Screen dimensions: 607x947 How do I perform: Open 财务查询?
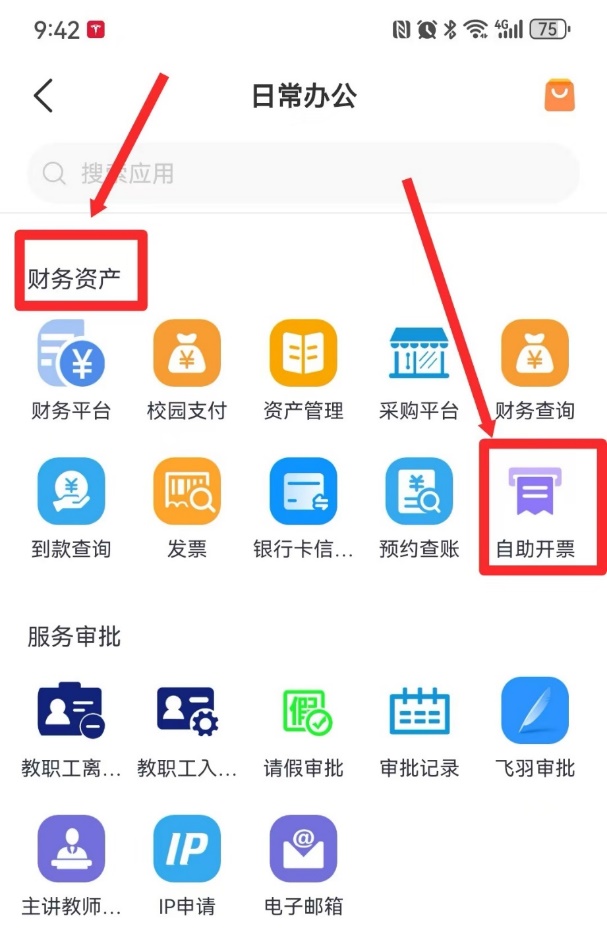coord(535,354)
